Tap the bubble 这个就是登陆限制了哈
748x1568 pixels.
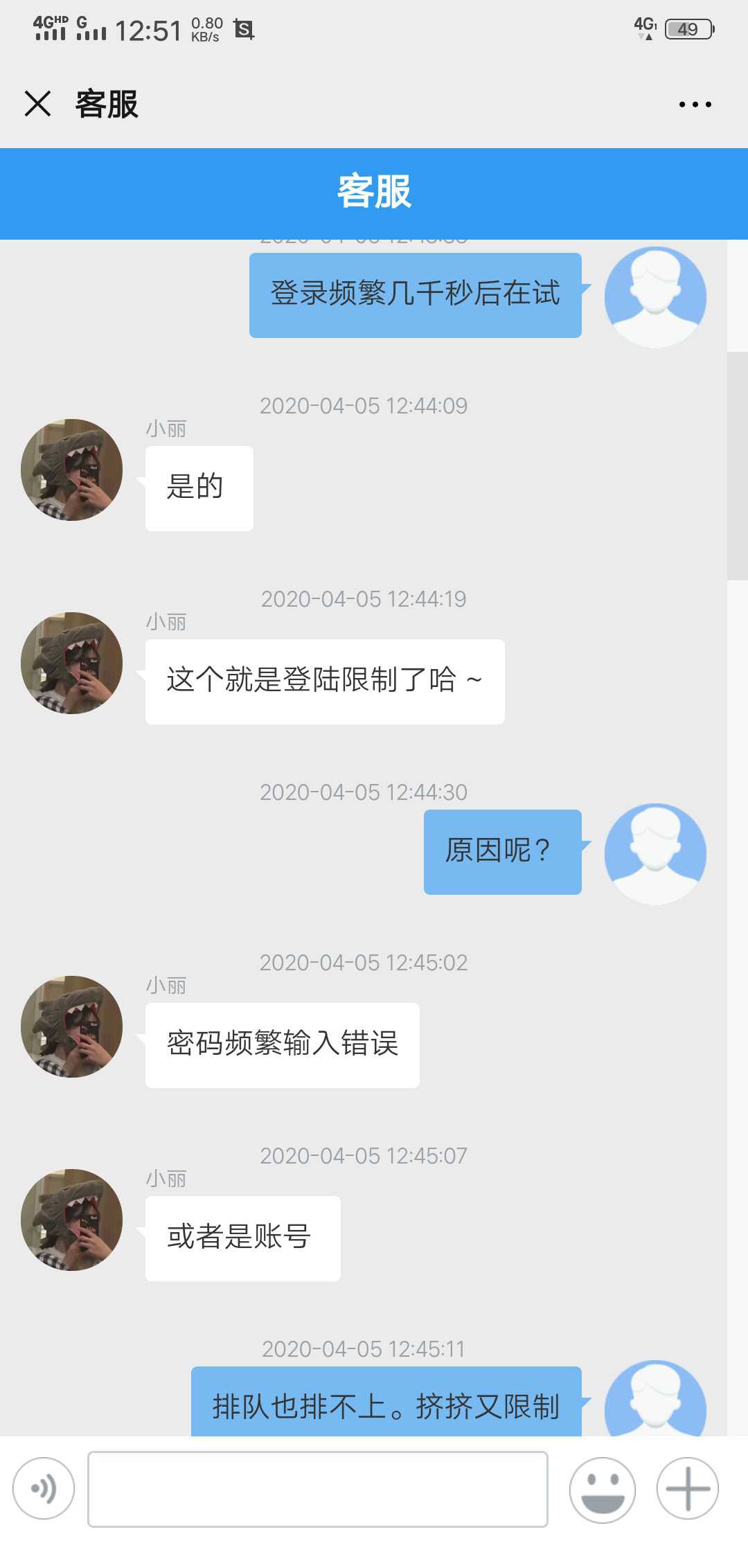coord(324,681)
